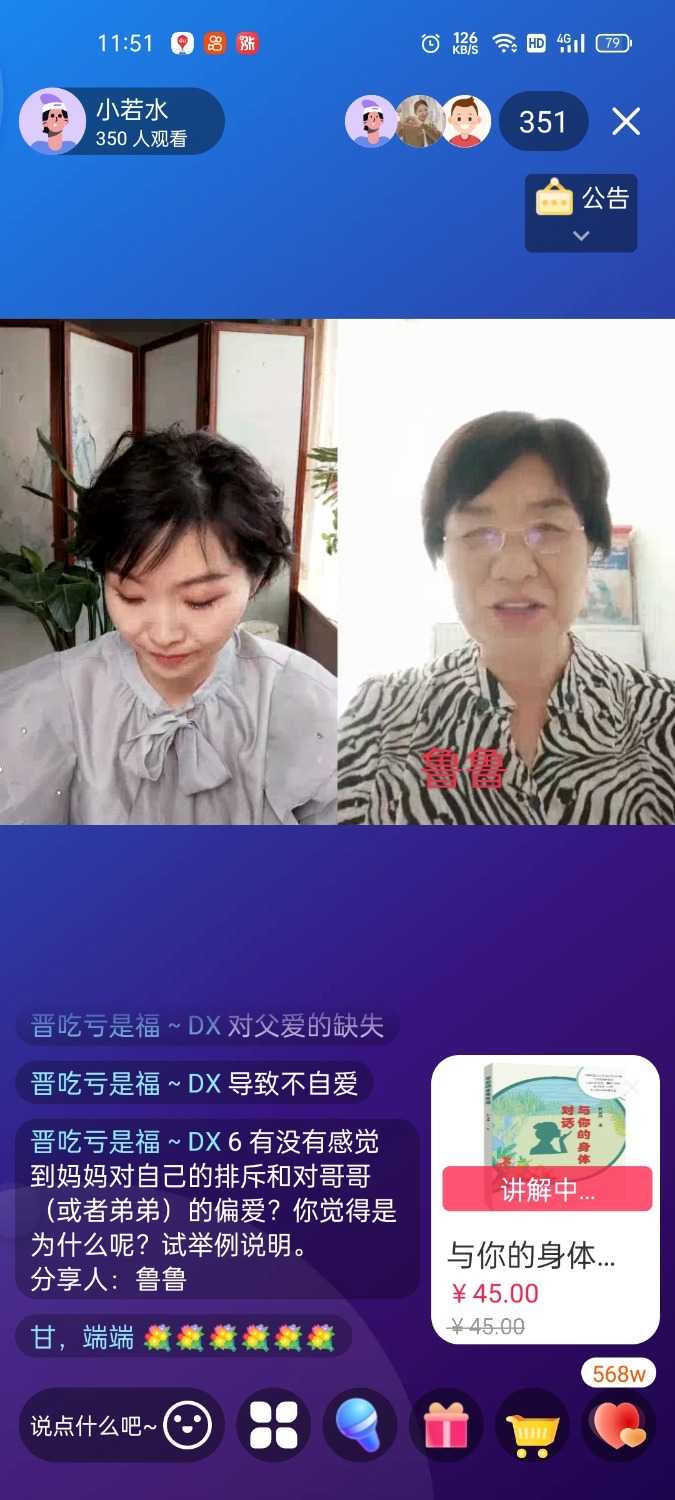
Task: Open the top viewers avatars
Action: 418,122
